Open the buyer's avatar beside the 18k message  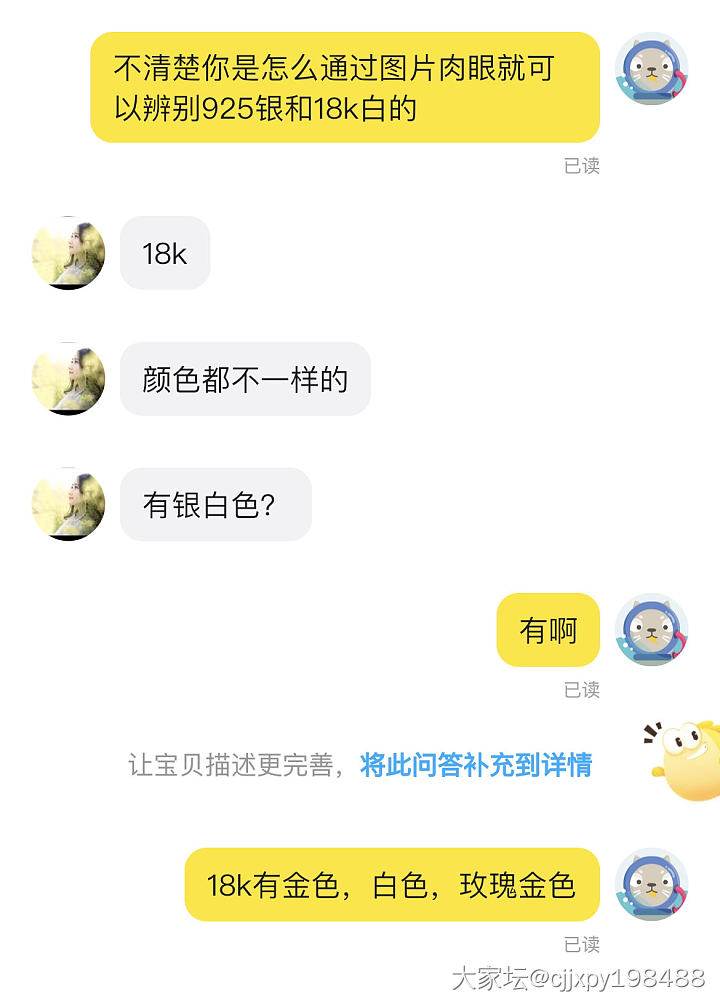[x=69, y=253]
